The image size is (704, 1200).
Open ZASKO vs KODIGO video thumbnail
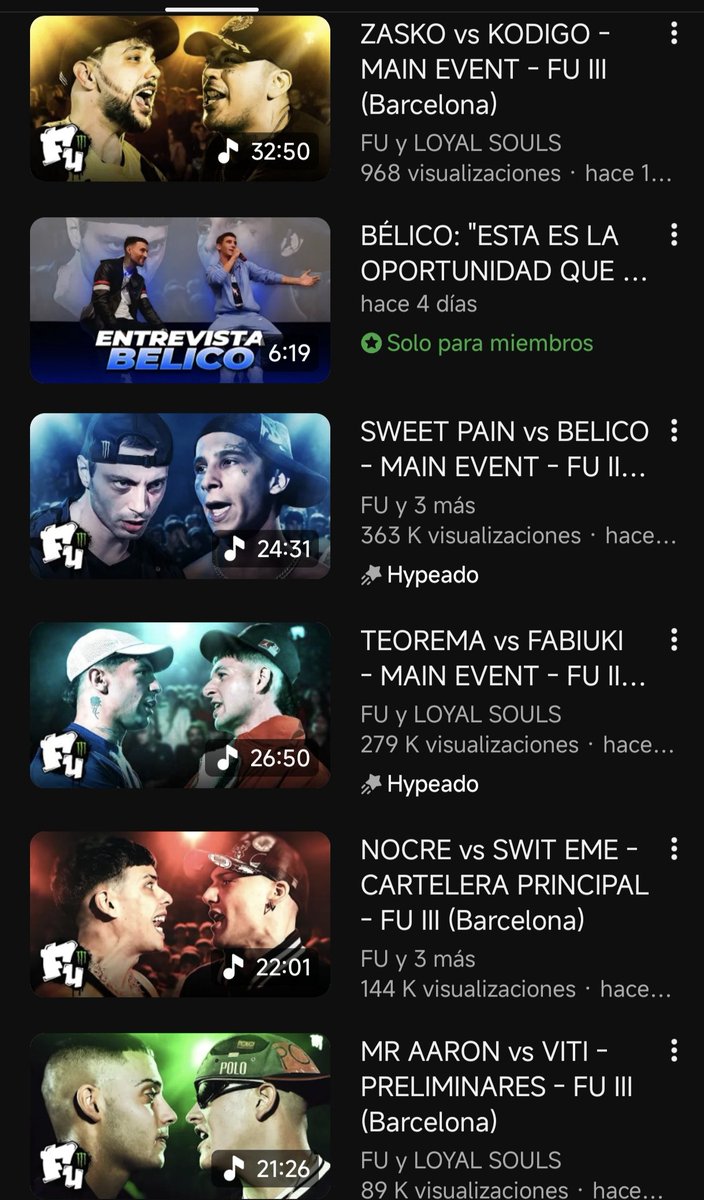pyautogui.click(x=180, y=98)
